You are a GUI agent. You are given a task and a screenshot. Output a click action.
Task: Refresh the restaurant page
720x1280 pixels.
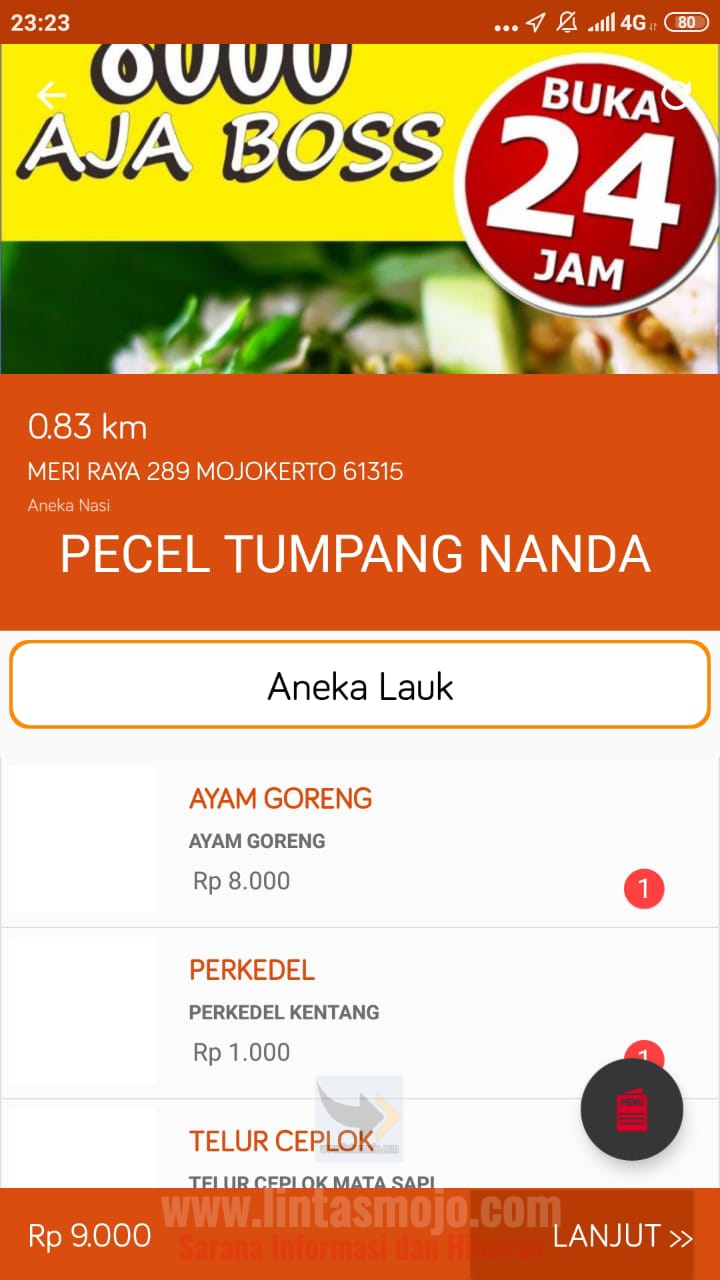[x=677, y=94]
